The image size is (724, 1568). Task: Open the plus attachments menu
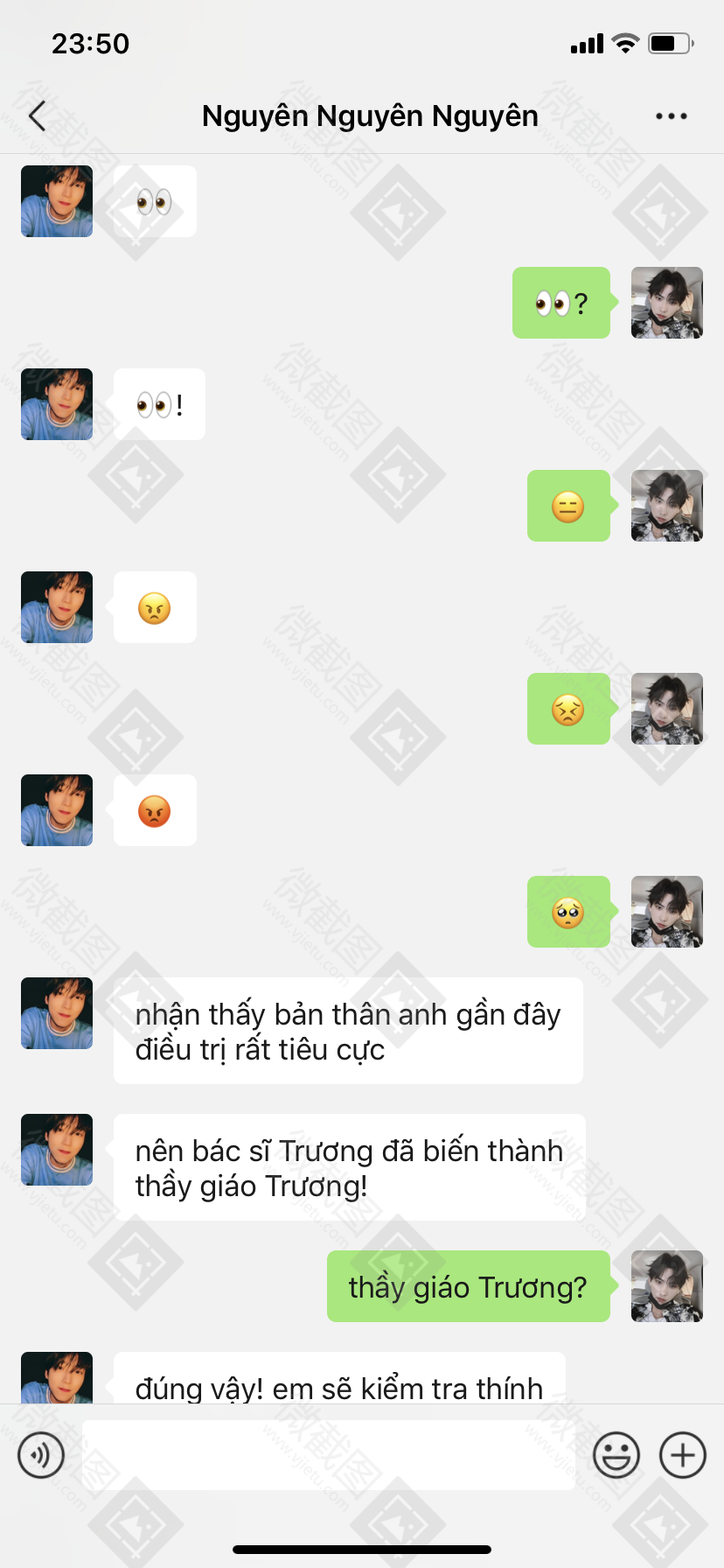coord(682,1455)
